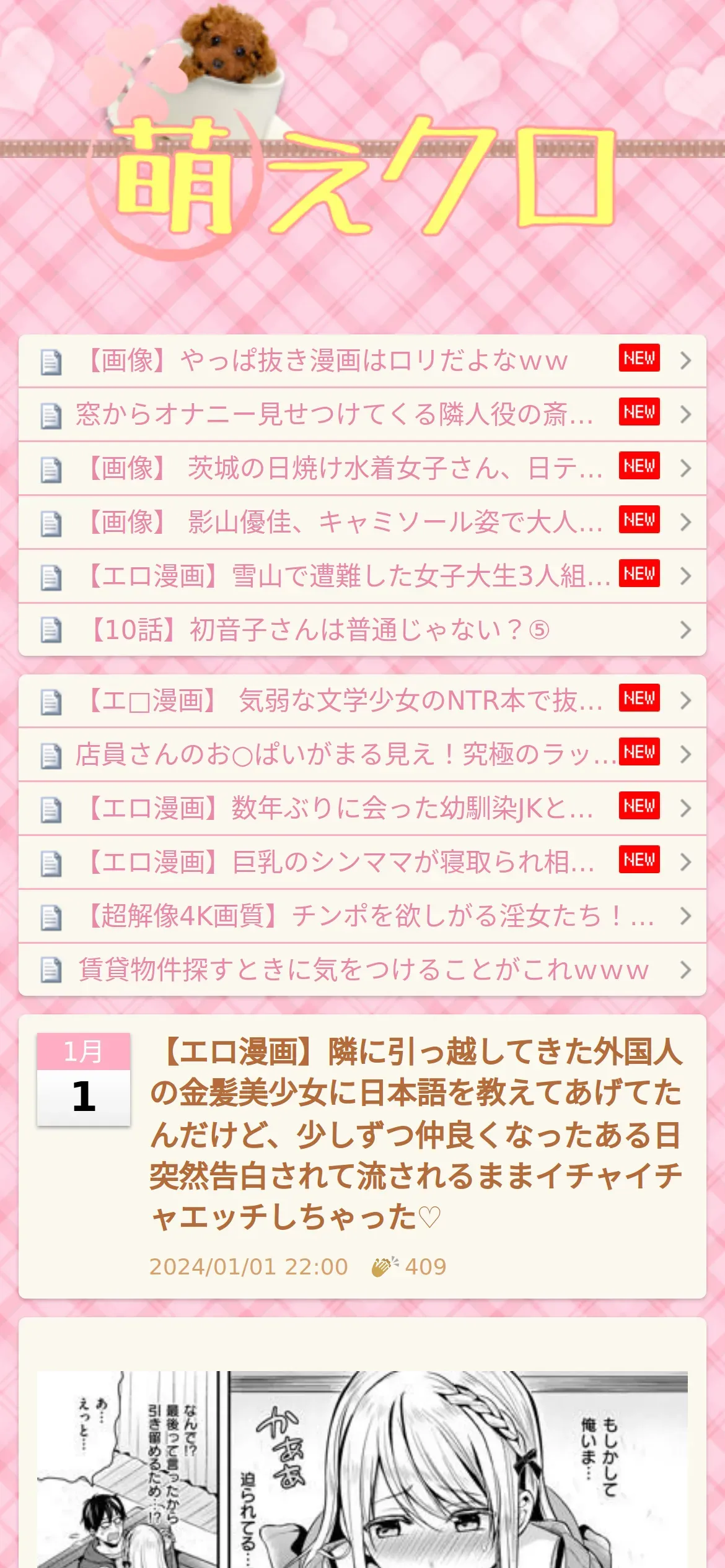
Task: Open the January 1 post title link
Action: (x=415, y=1135)
